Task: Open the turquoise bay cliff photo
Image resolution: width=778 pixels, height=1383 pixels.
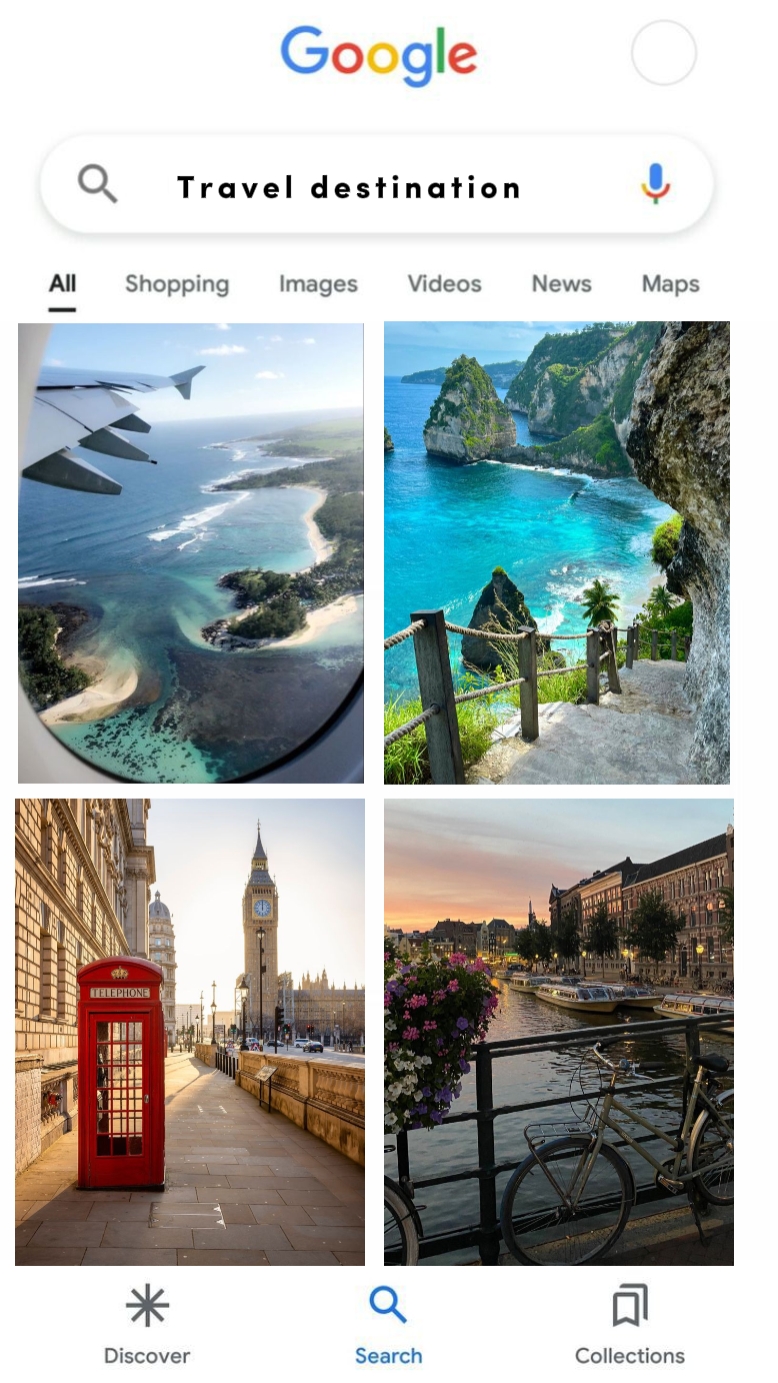Action: tap(557, 552)
